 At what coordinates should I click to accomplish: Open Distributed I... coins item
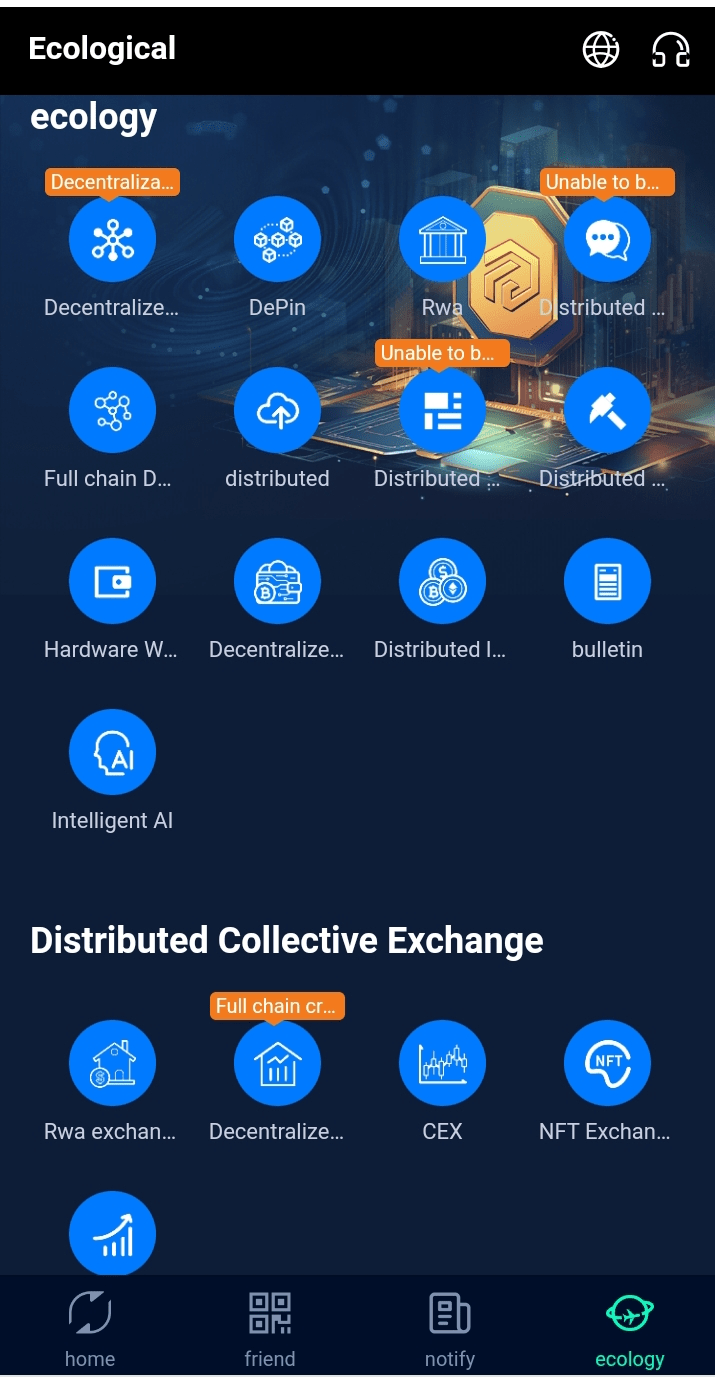442,582
